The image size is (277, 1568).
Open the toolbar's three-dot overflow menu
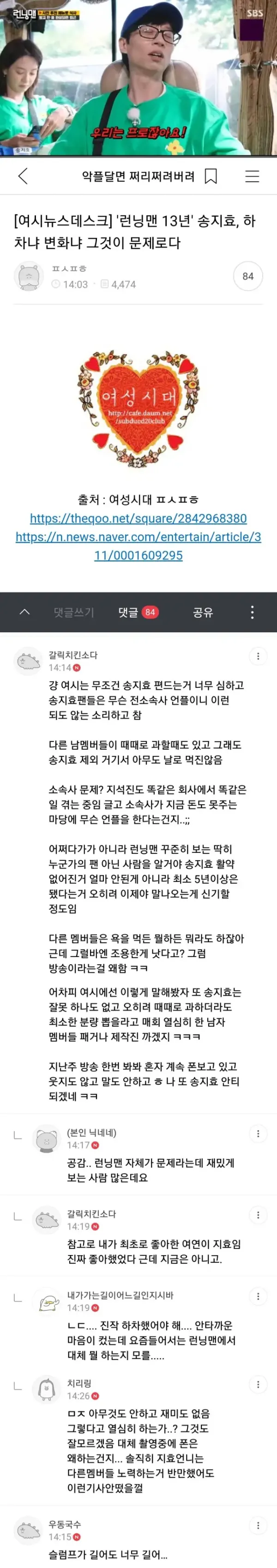pos(252,612)
